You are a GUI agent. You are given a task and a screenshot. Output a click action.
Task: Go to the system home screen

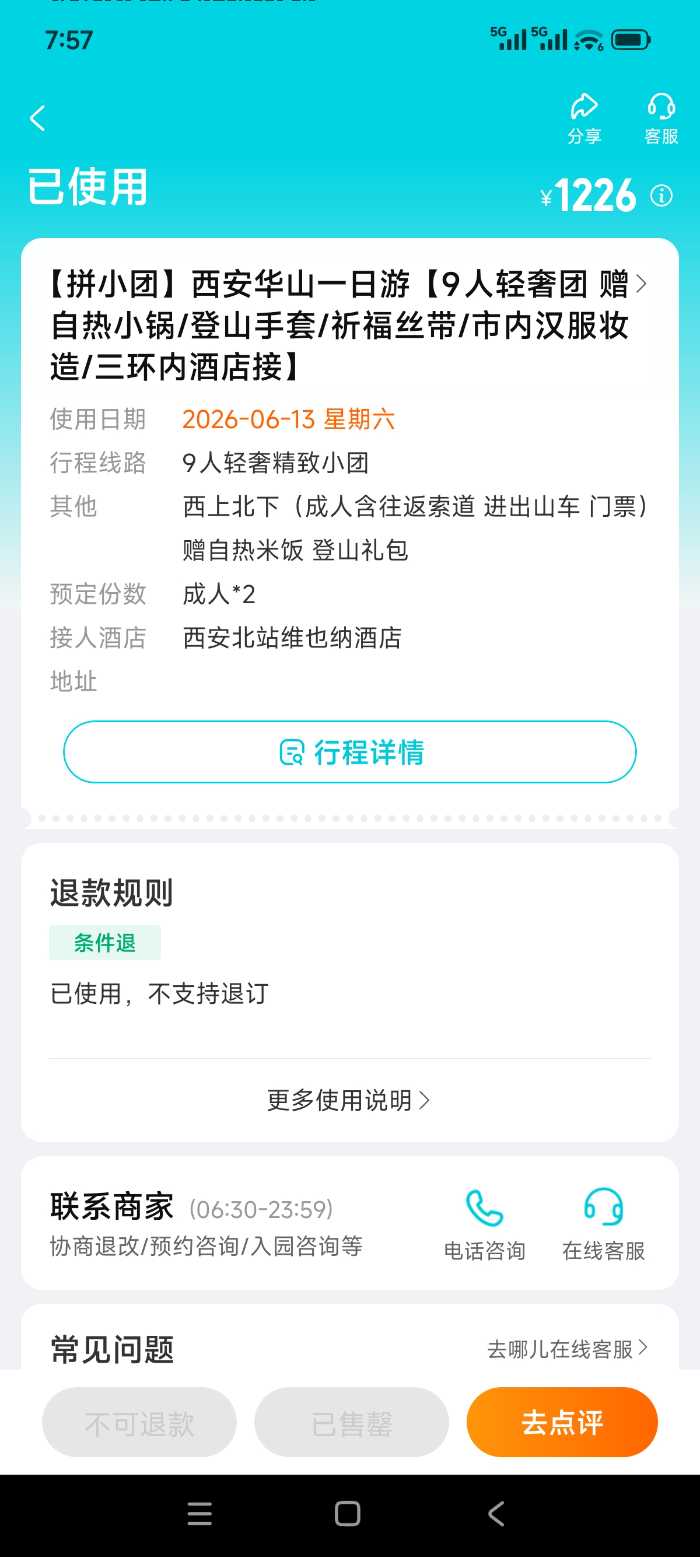[348, 1513]
